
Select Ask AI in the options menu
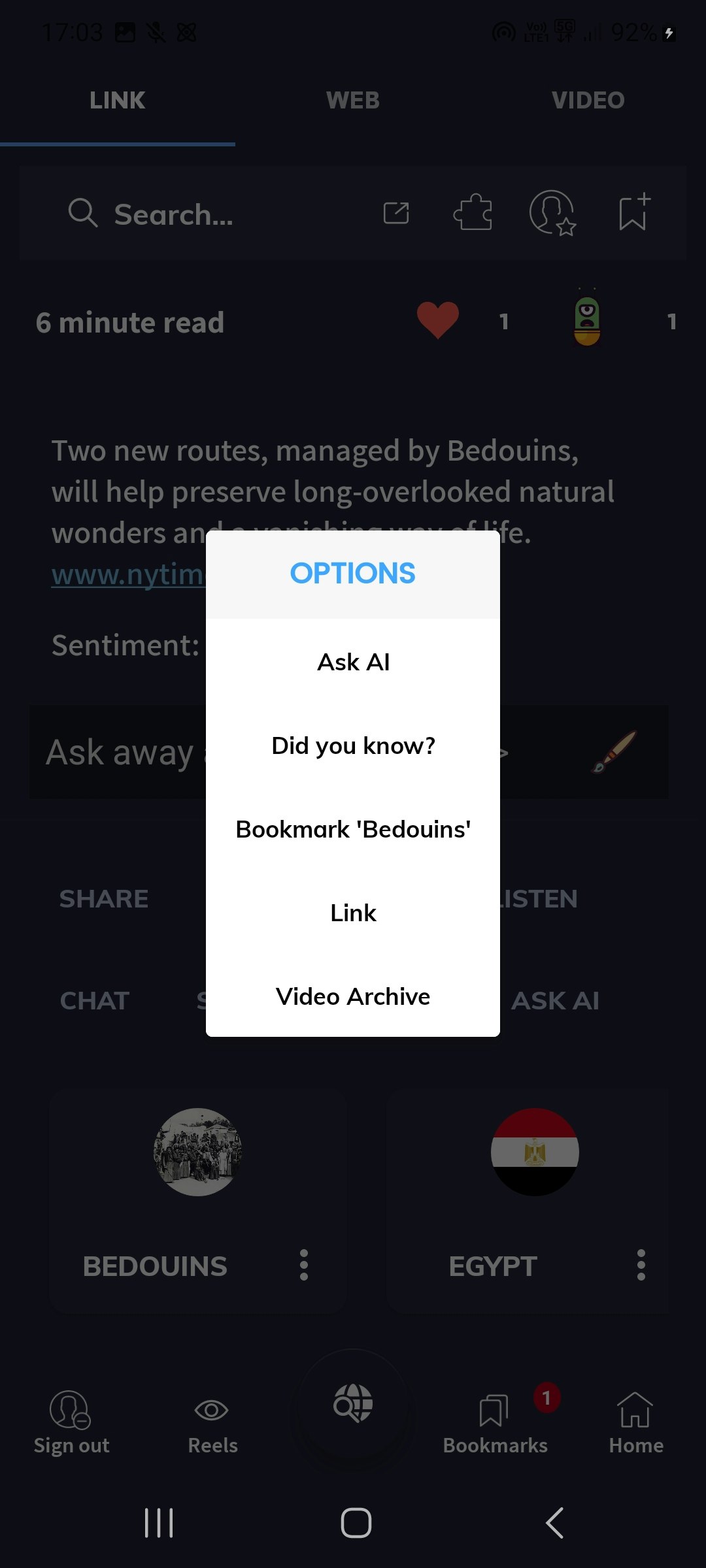coord(353,662)
